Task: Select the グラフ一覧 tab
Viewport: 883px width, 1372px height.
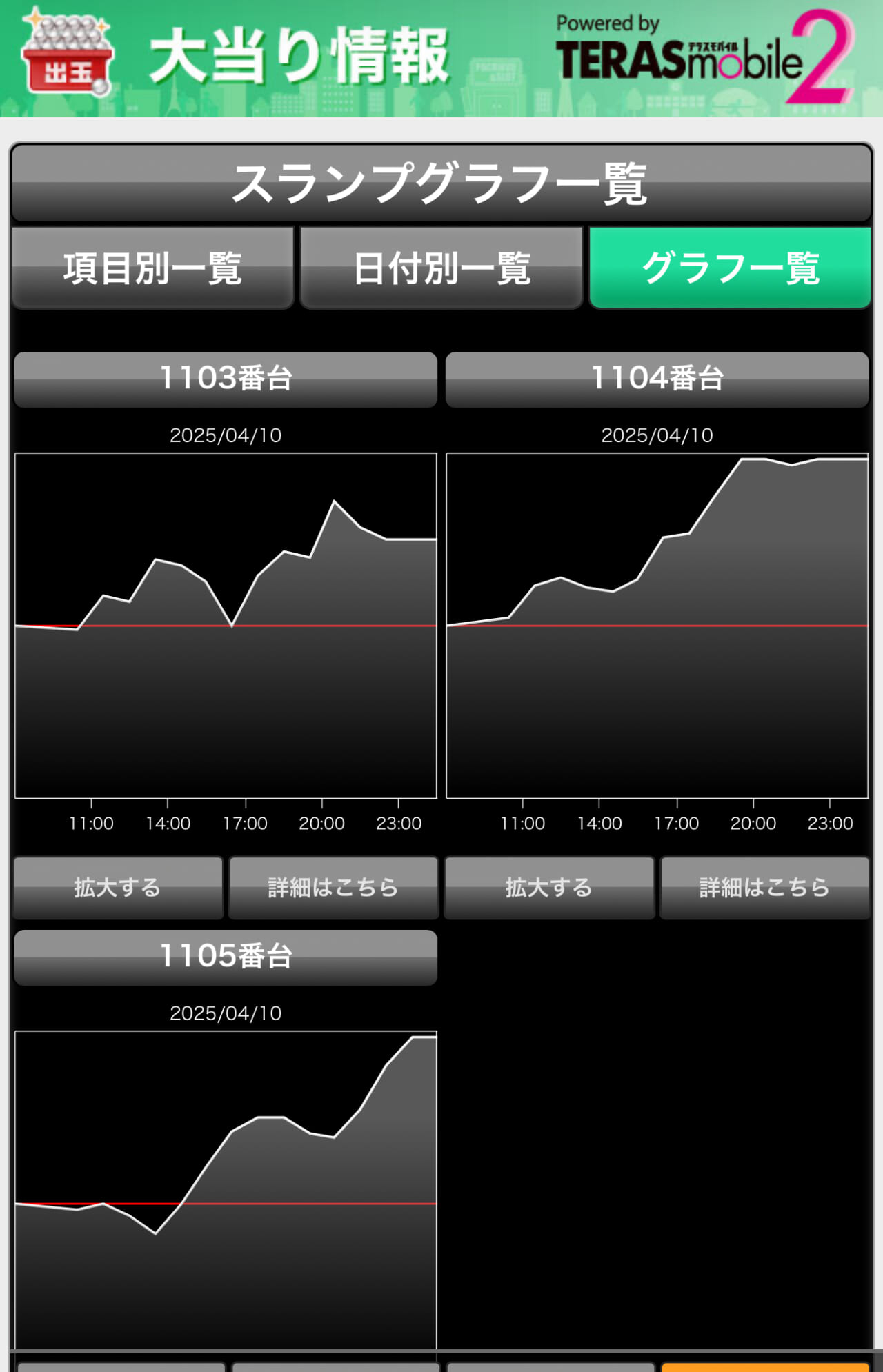Action: [730, 268]
